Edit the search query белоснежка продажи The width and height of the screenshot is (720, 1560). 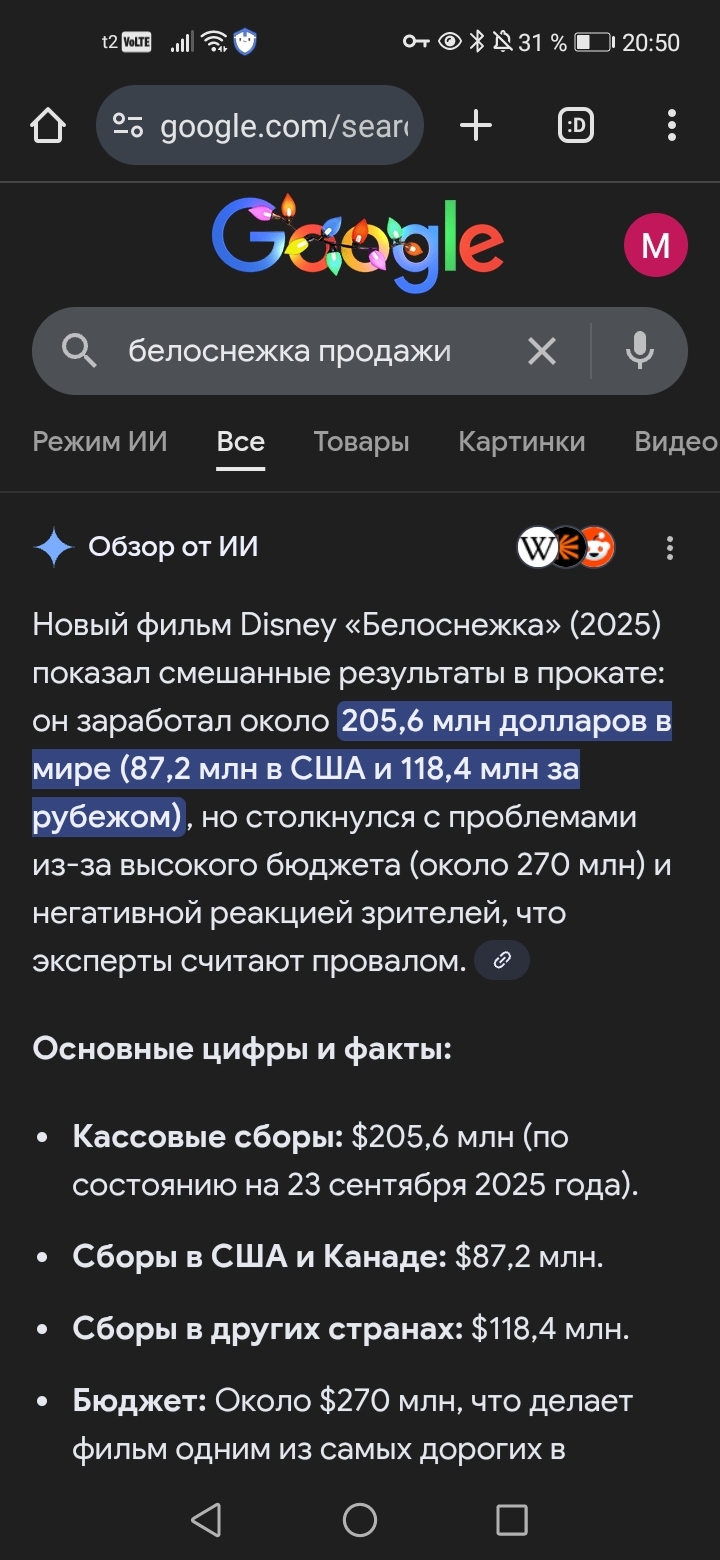point(290,351)
